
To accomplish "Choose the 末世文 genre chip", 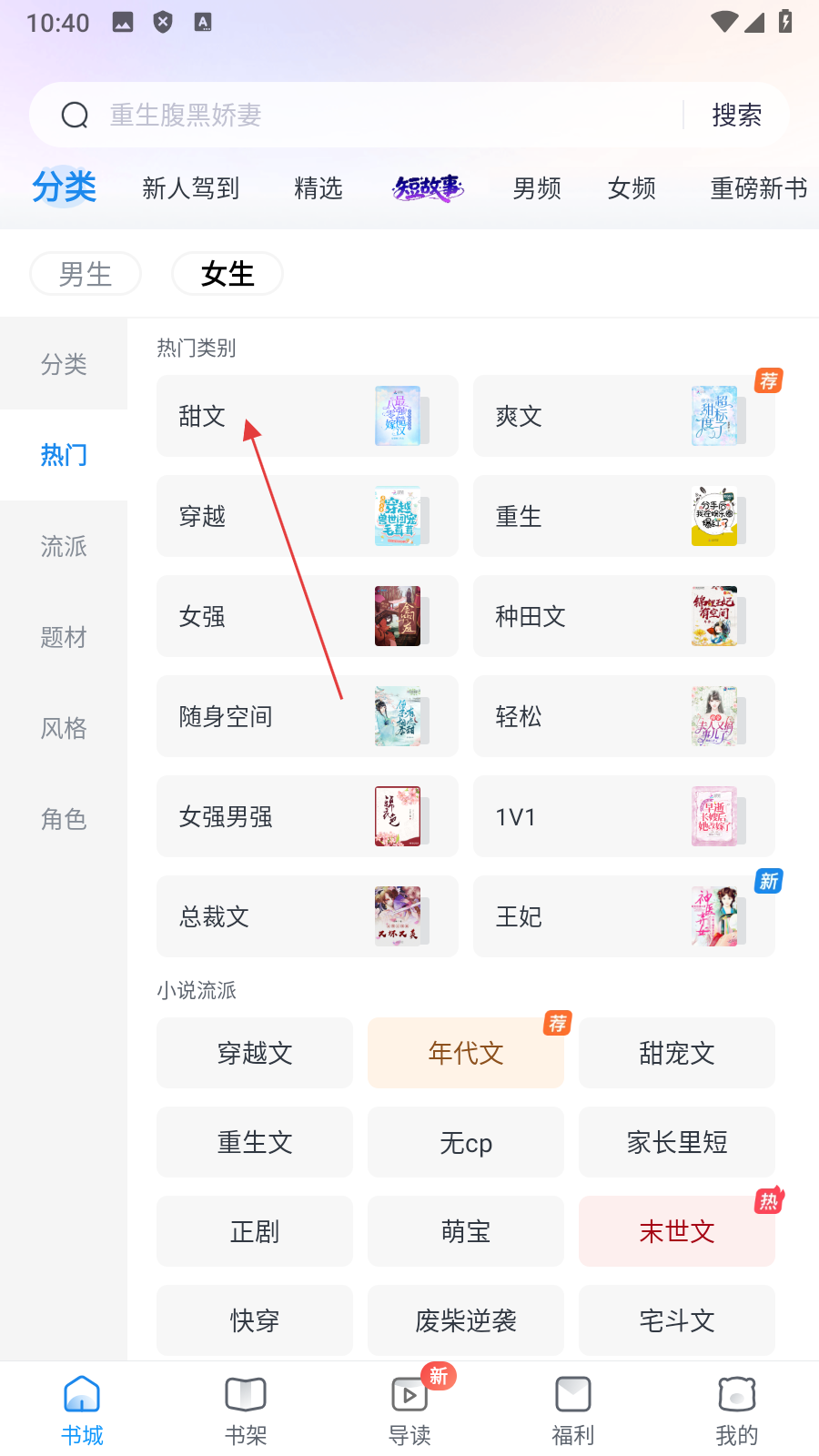I will 676,1231.
